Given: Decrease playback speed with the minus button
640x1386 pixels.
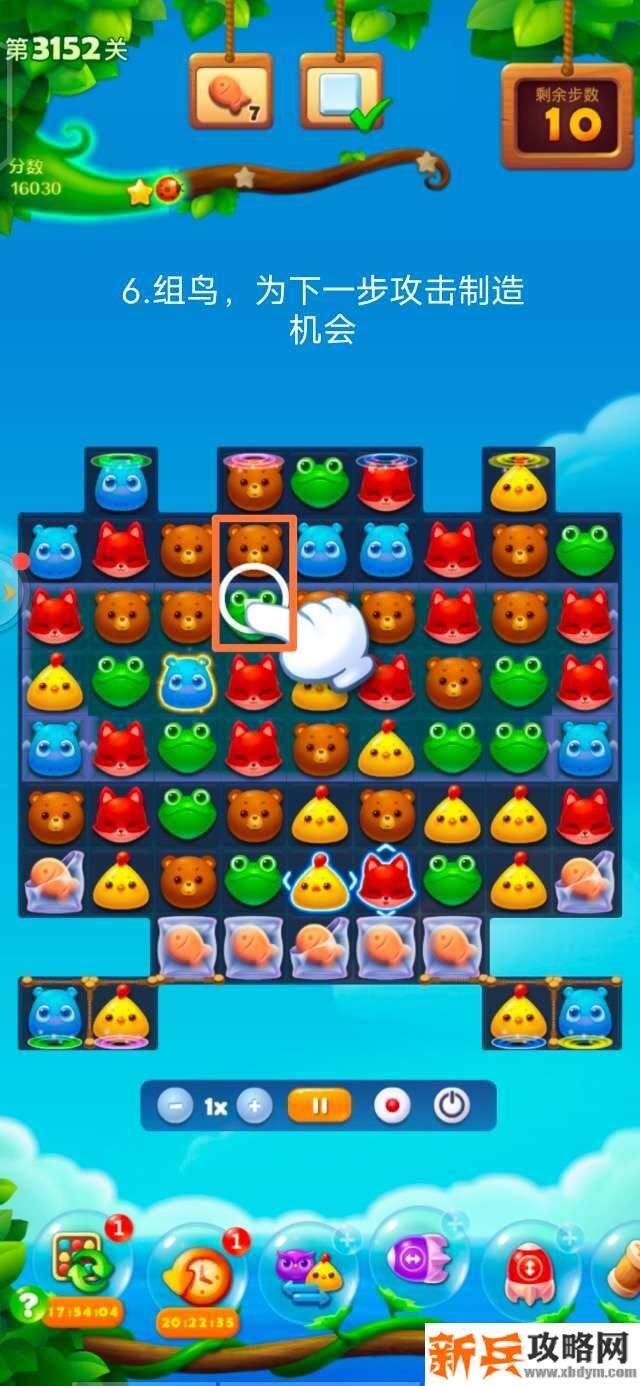Looking at the screenshot, I should (x=176, y=1107).
